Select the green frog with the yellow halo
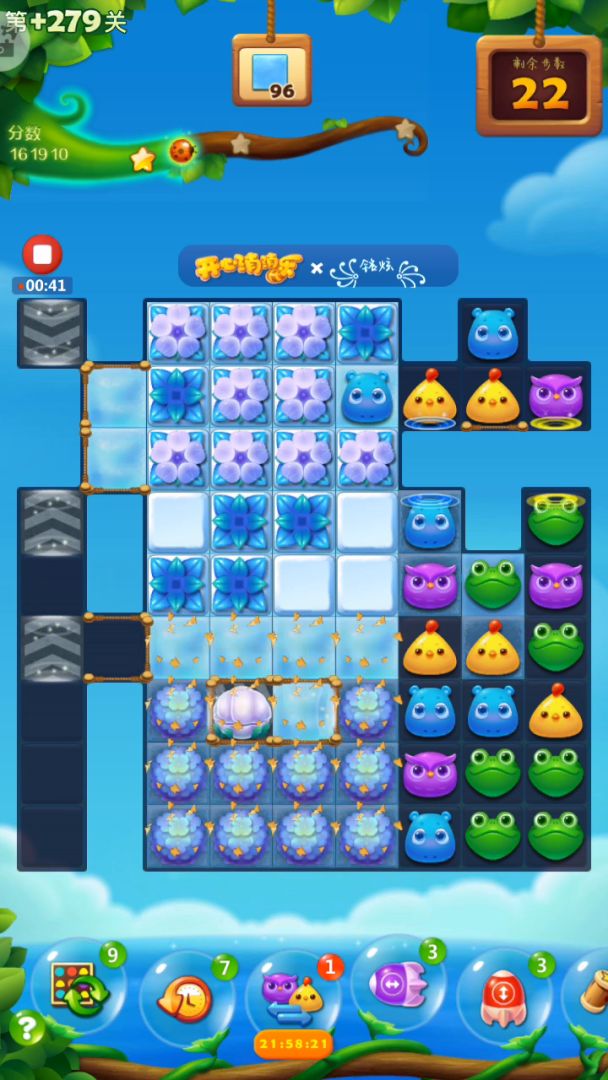Viewport: 608px width, 1080px height. (x=555, y=521)
